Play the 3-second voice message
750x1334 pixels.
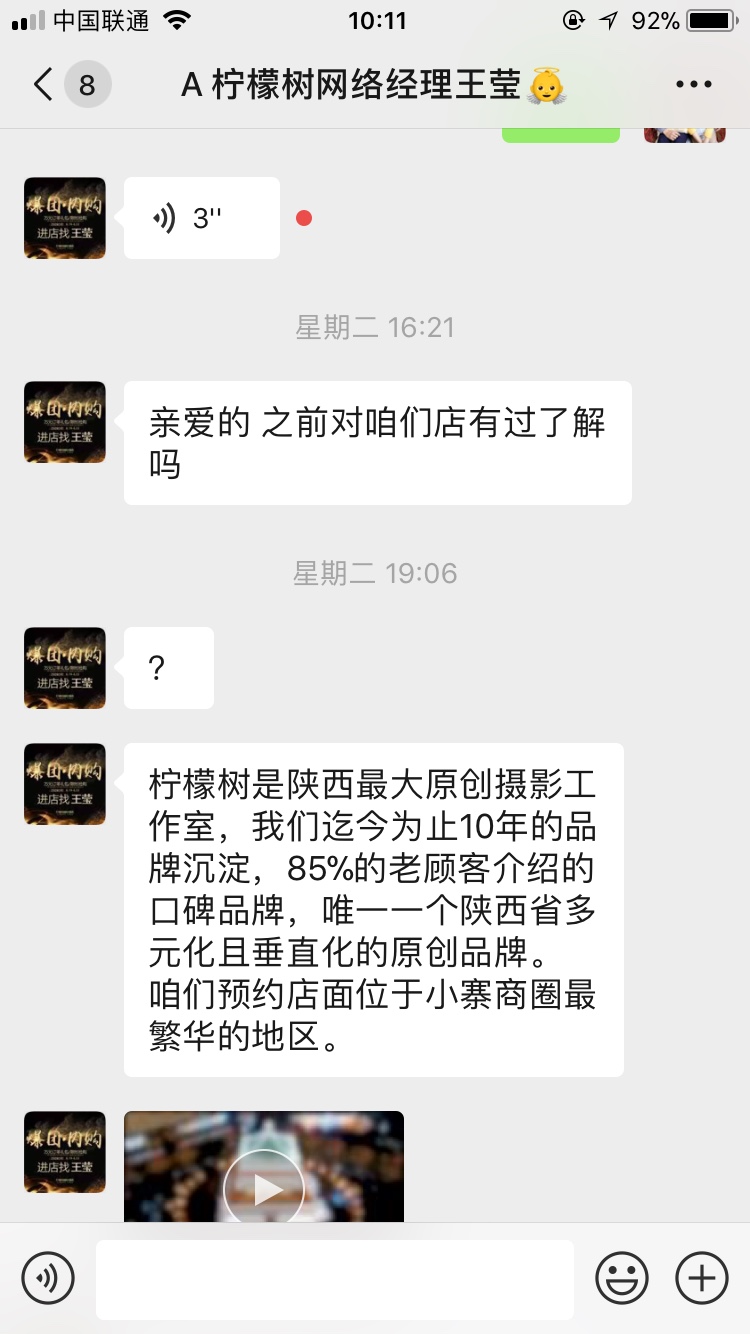pos(201,218)
